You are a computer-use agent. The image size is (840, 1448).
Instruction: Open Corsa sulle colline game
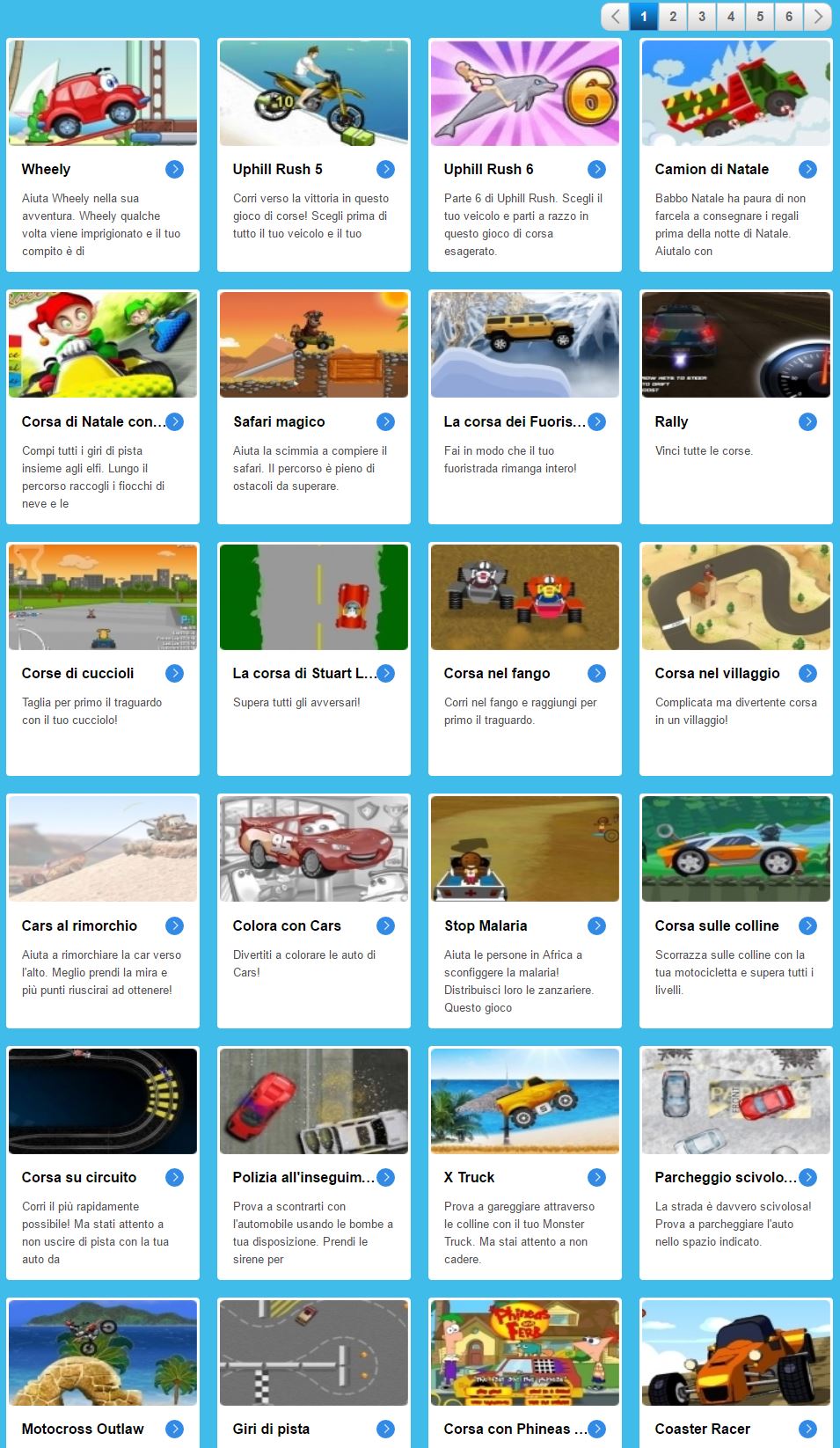tap(736, 849)
